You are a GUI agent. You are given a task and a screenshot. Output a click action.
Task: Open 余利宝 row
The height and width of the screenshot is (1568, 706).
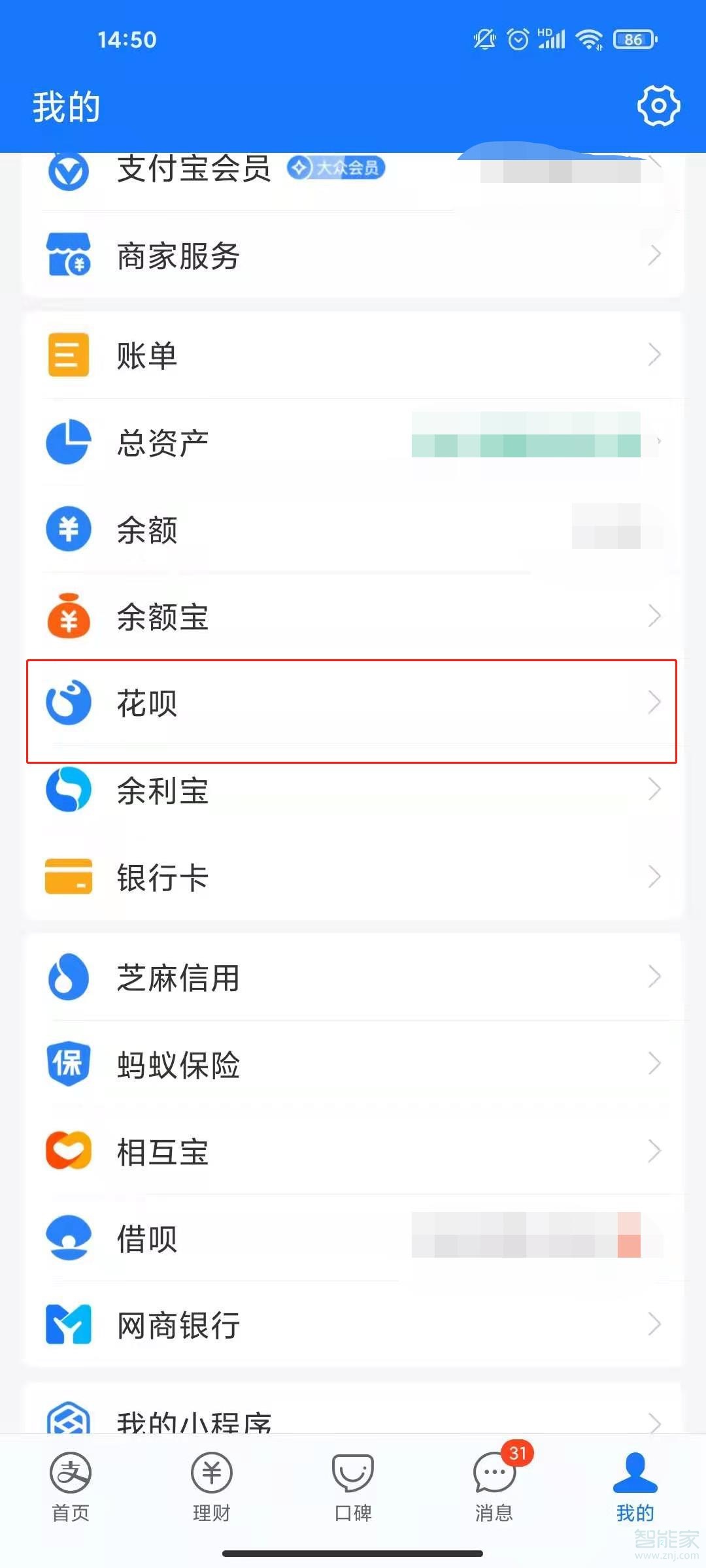point(353,791)
